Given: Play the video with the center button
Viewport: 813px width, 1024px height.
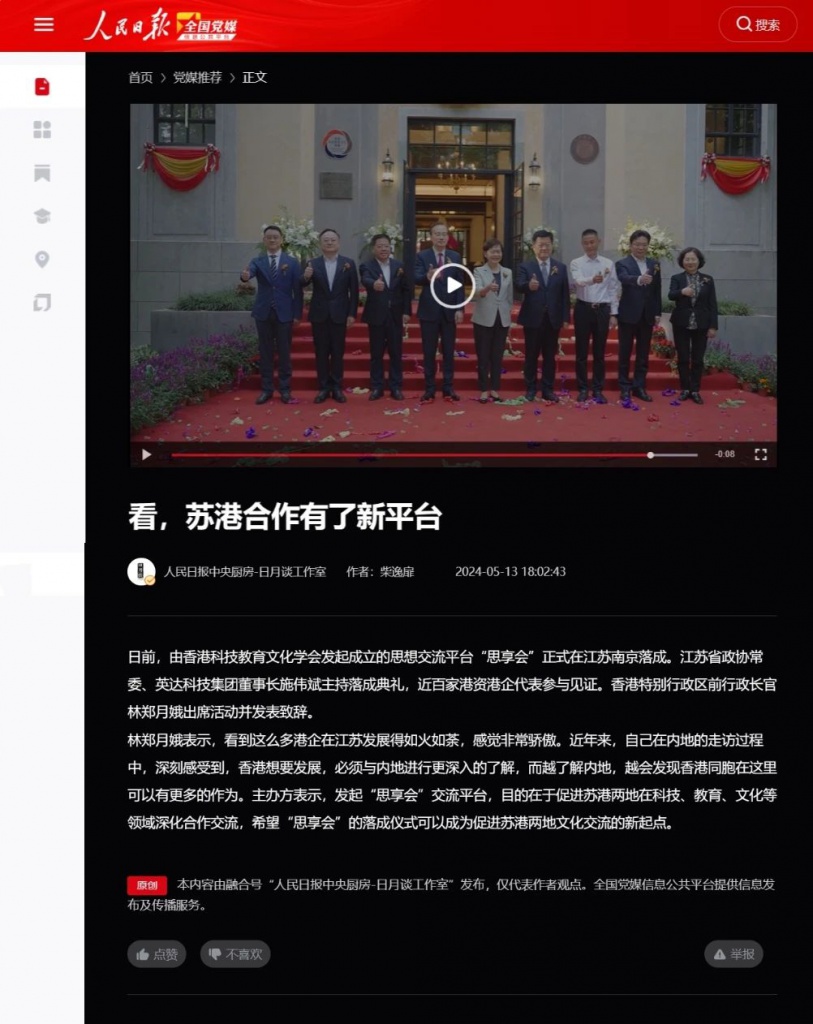Looking at the screenshot, I should [452, 286].
